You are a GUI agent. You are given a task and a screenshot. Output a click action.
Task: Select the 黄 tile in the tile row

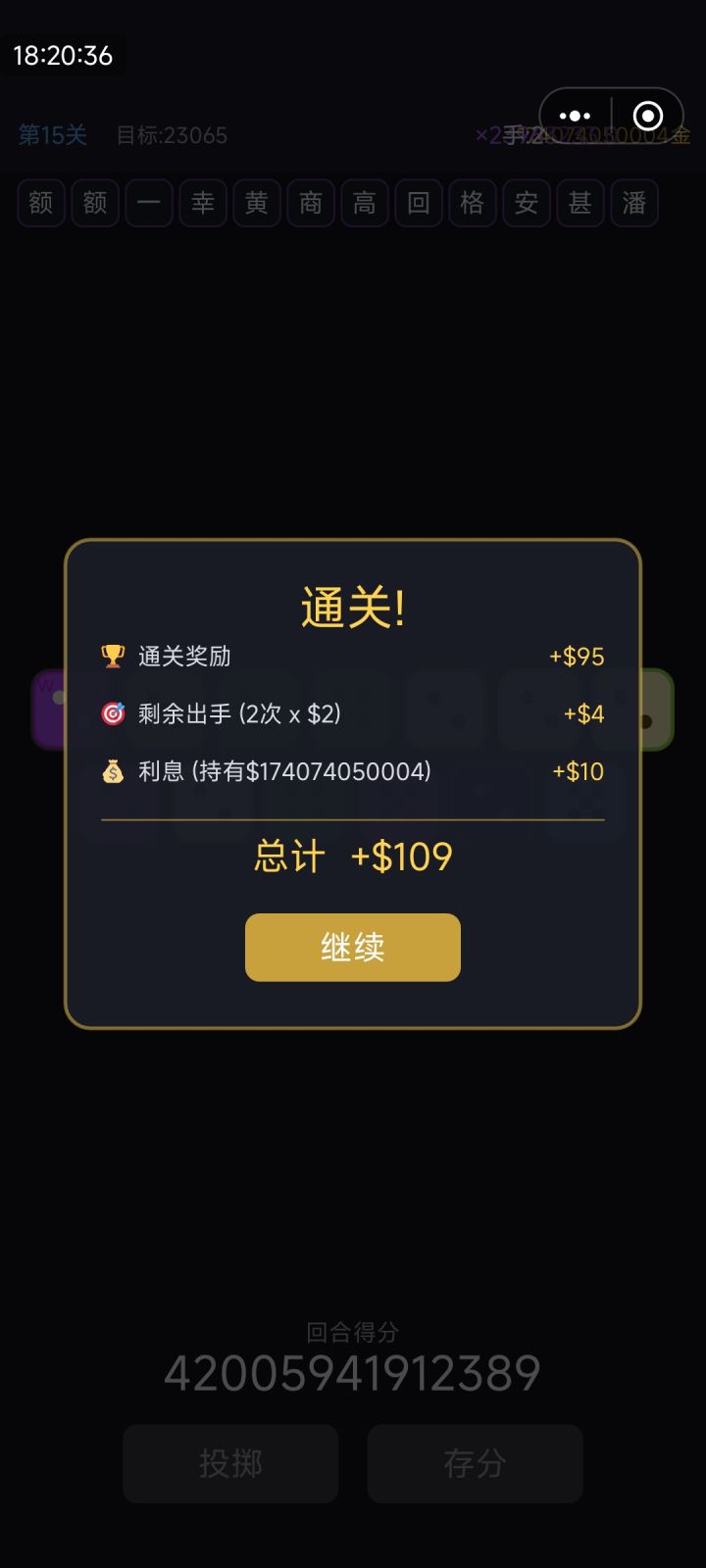[x=256, y=203]
